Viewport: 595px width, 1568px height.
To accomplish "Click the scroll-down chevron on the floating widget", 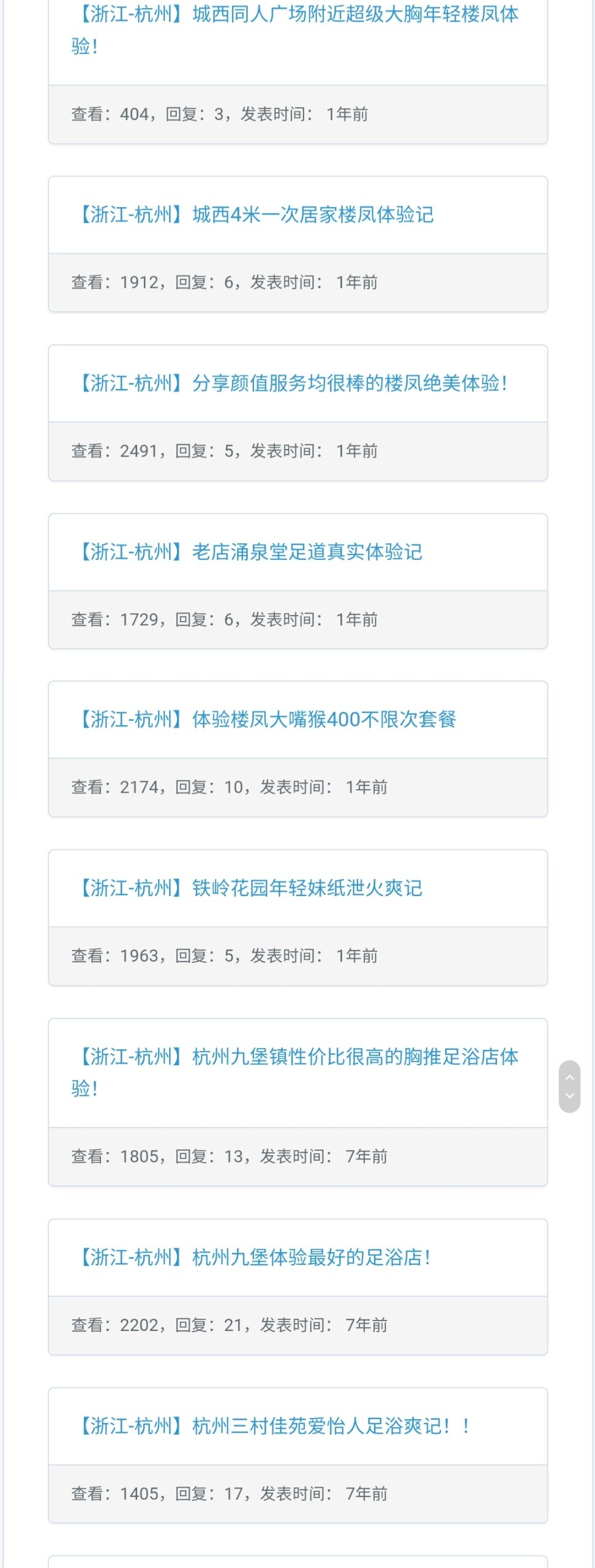I will pyautogui.click(x=569, y=1096).
